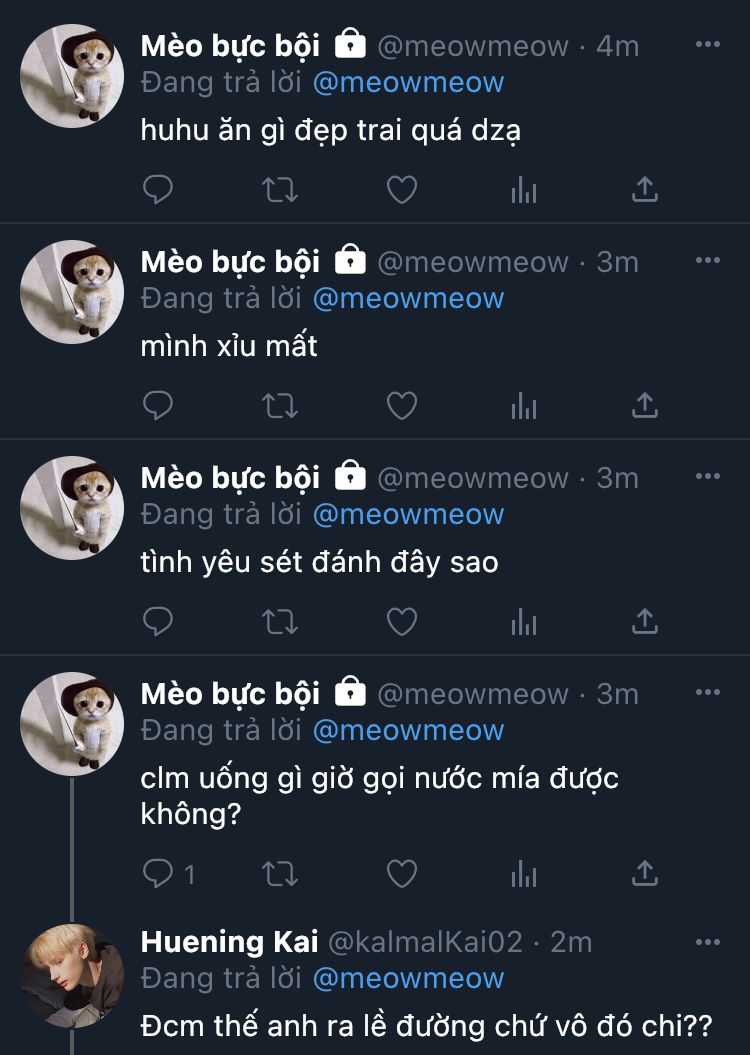
Task: Like the tweet "mình xỉu mất"
Action: click(x=402, y=405)
